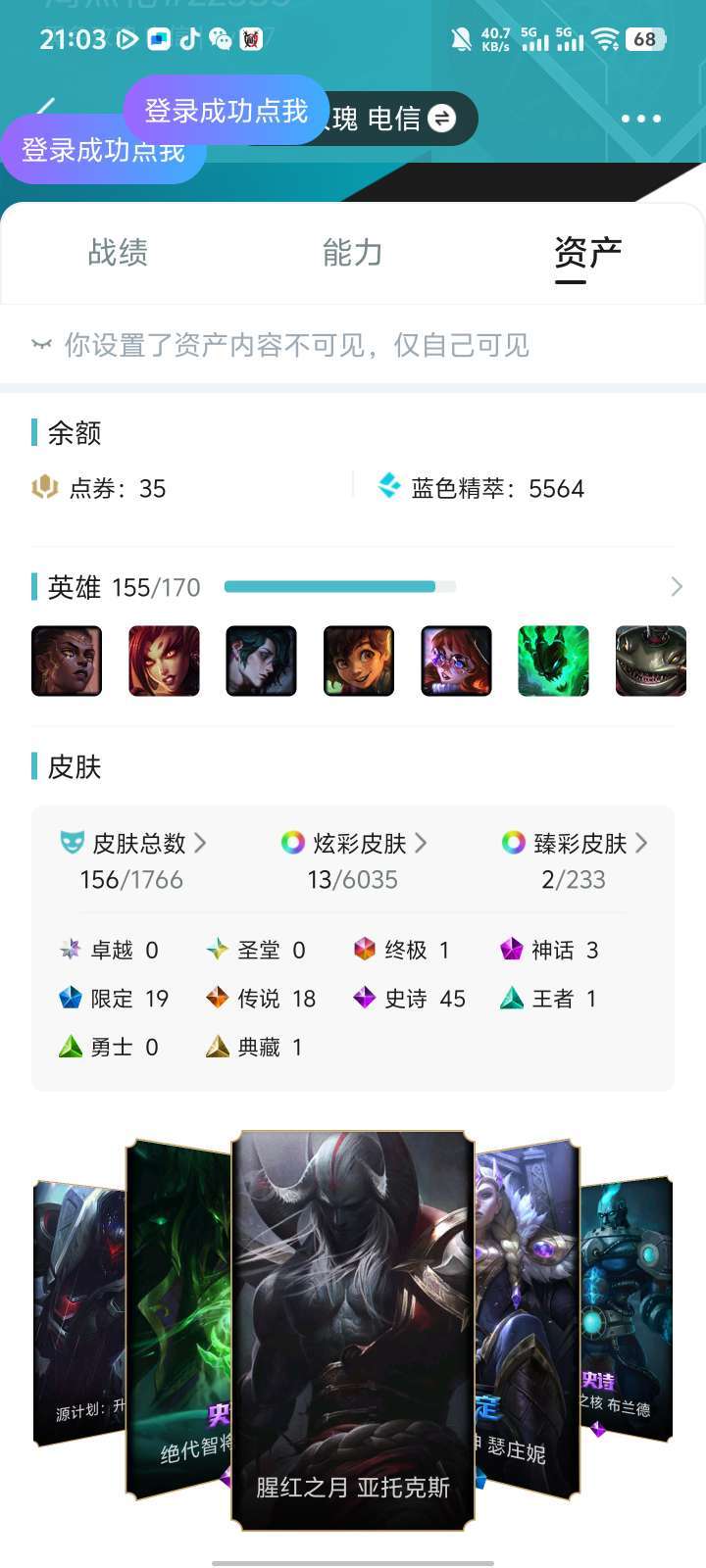This screenshot has height=1568, width=706.
Task: Open the three-dot overflow menu
Action: tap(641, 119)
